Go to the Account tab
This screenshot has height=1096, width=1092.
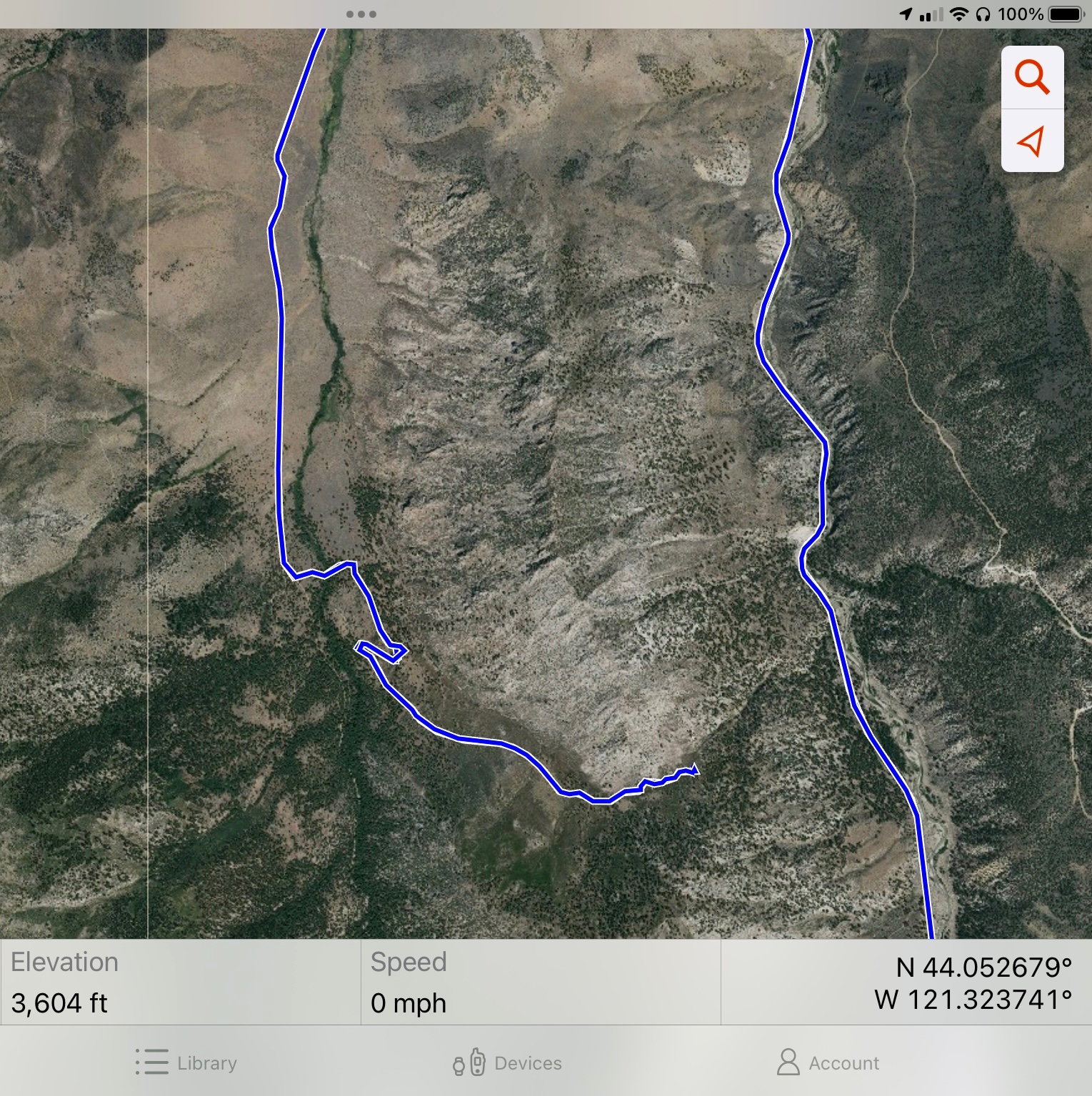828,1062
